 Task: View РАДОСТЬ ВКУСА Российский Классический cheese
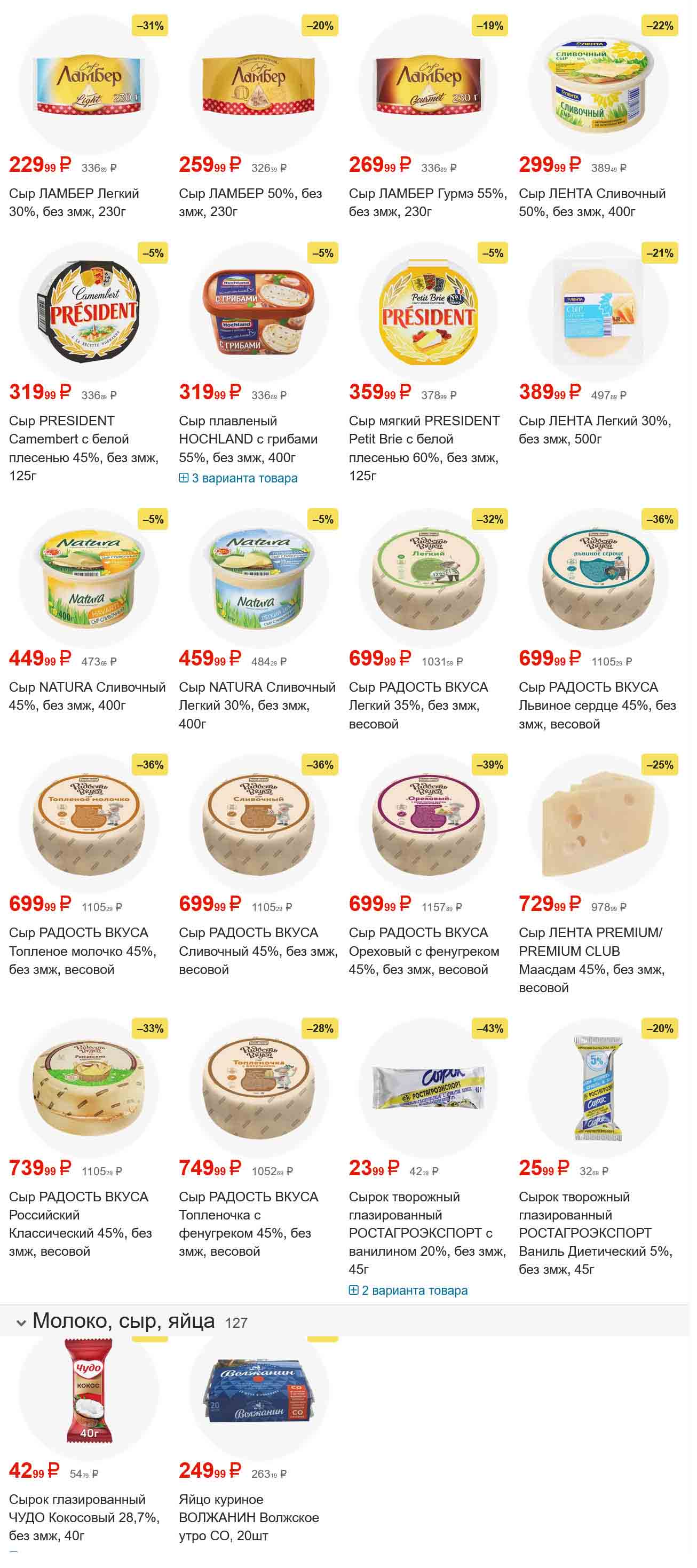coord(80,1223)
